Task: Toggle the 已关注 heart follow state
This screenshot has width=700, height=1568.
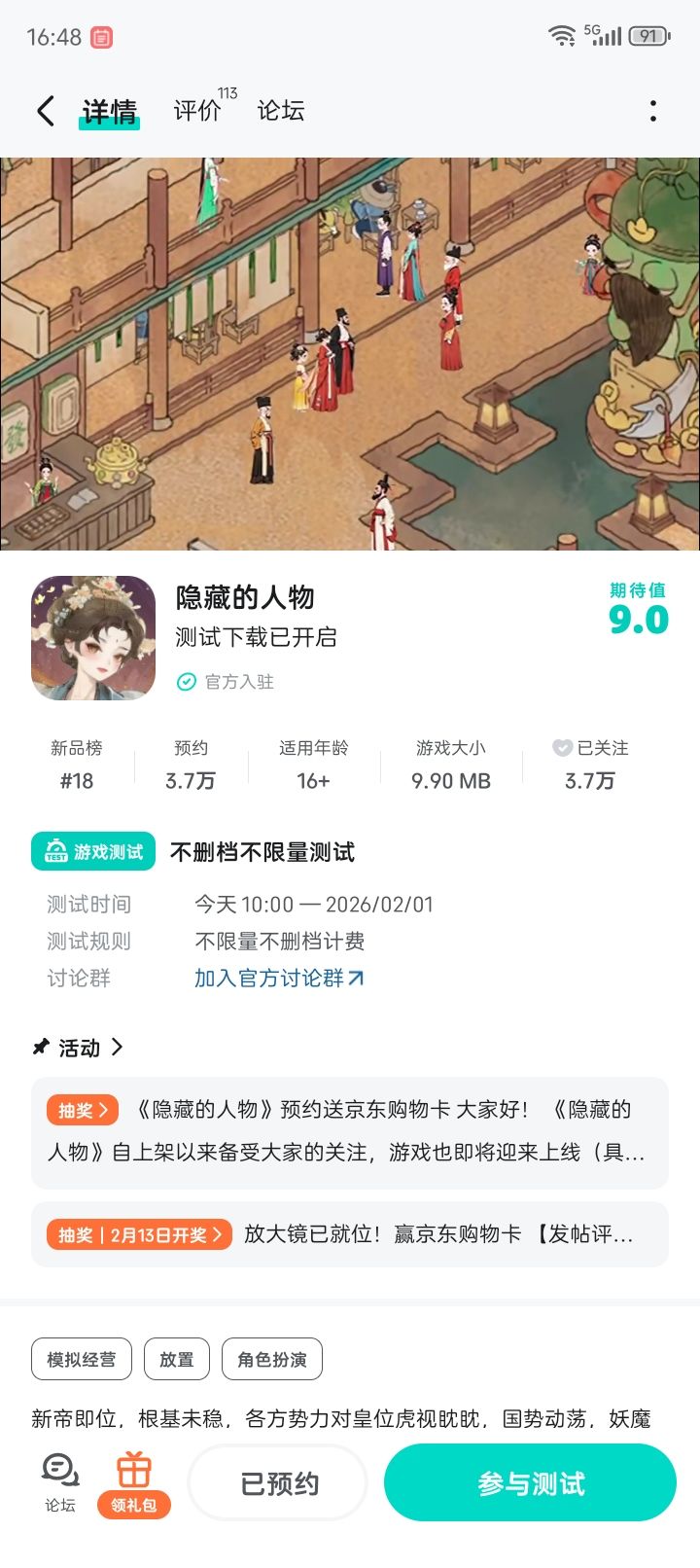Action: pyautogui.click(x=561, y=748)
